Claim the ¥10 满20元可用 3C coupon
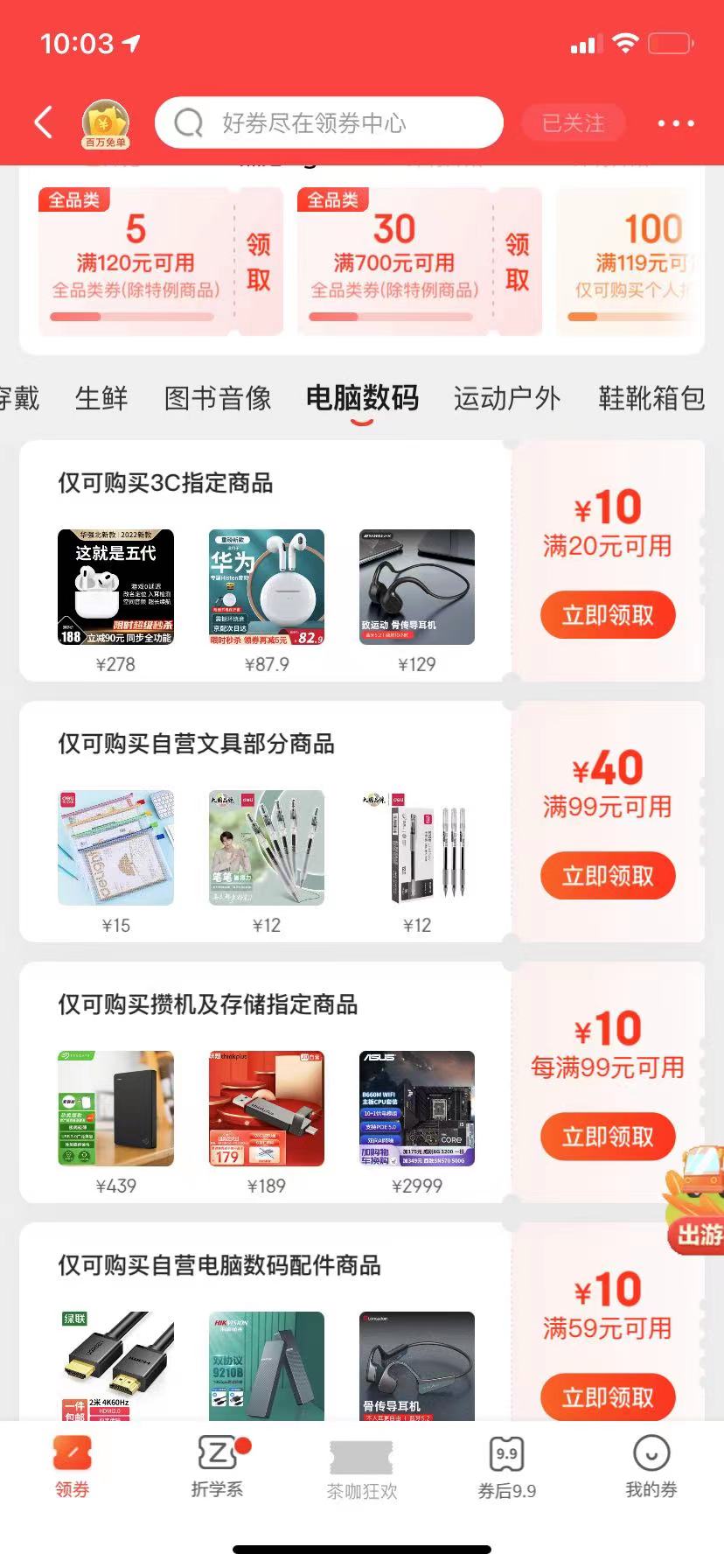Image resolution: width=724 pixels, height=1568 pixels. pyautogui.click(x=608, y=615)
